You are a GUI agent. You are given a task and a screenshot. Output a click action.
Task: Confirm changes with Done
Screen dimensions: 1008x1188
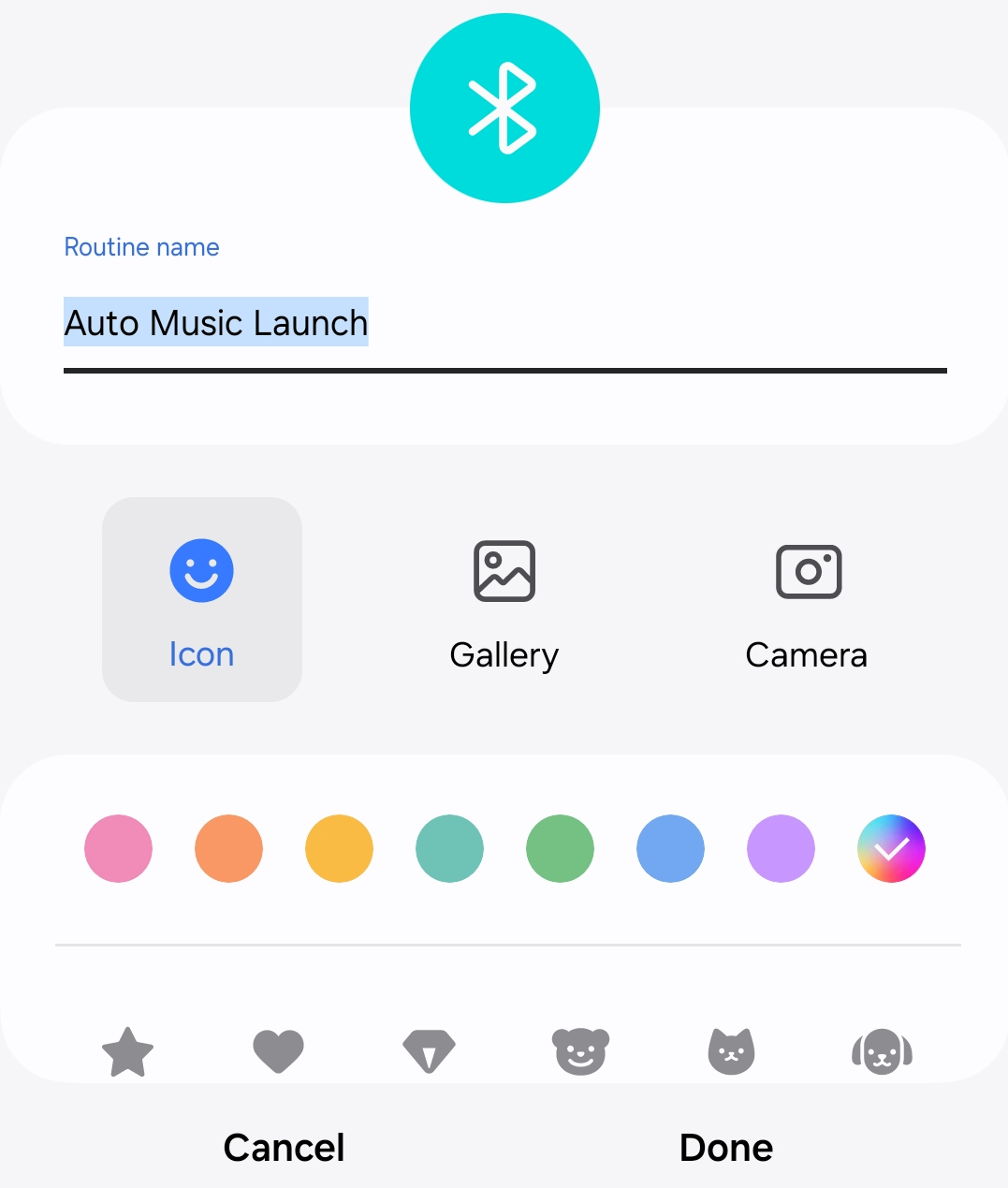pos(726,1148)
